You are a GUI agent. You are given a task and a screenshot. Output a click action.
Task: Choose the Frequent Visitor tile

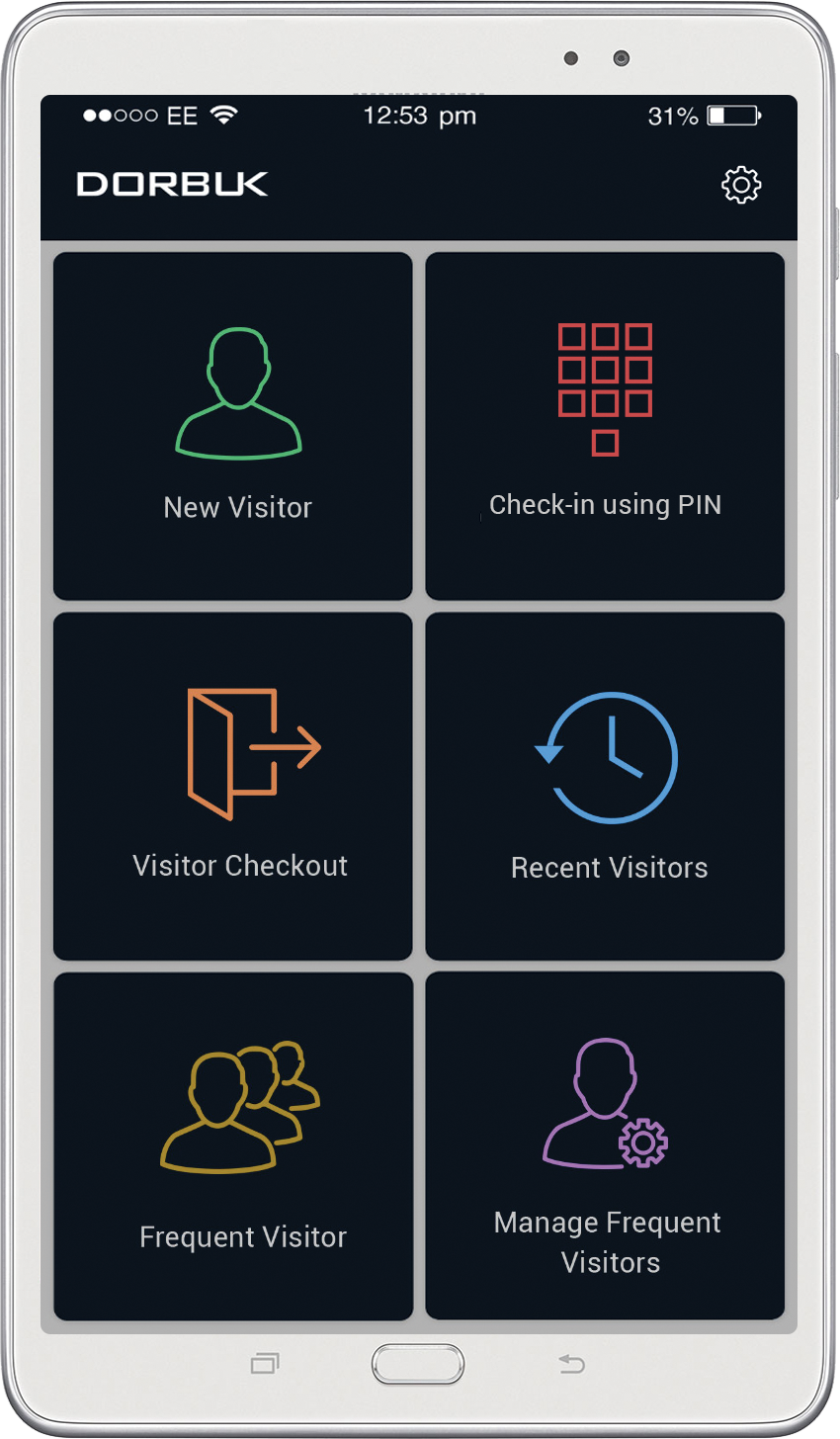(233, 1146)
